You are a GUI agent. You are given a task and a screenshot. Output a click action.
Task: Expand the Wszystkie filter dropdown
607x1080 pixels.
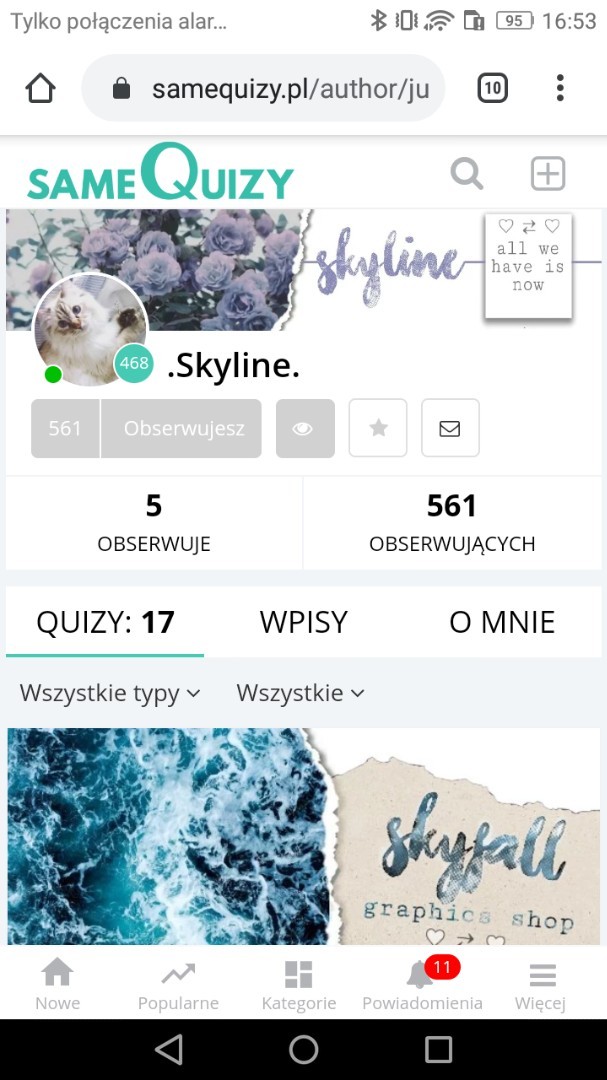pos(300,692)
